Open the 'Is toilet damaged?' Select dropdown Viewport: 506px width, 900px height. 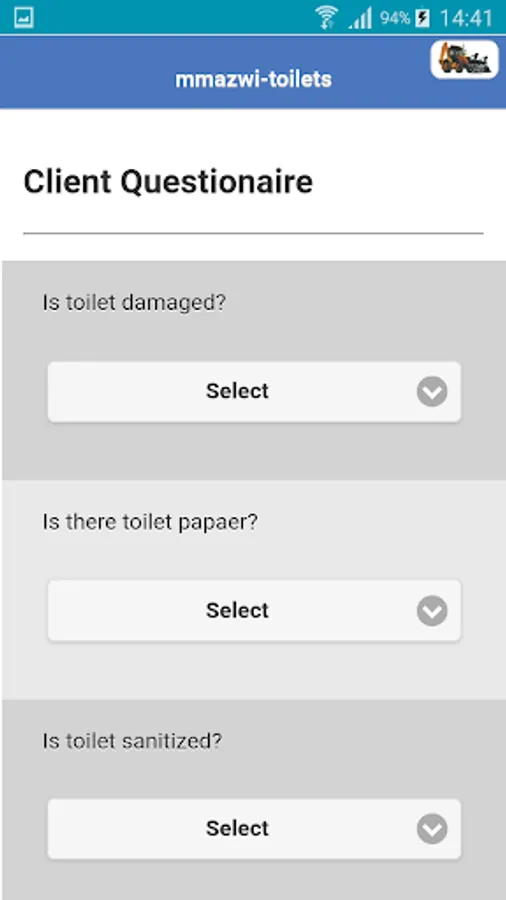coord(254,391)
